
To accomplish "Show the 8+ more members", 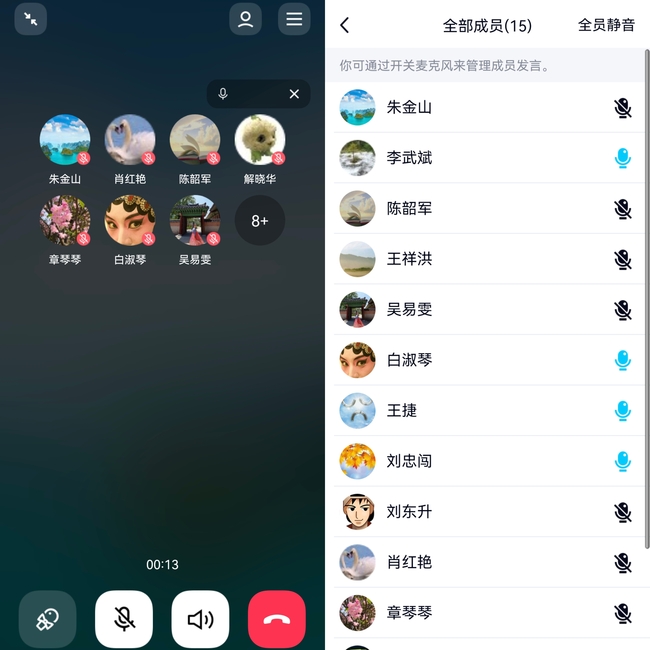I will (260, 221).
